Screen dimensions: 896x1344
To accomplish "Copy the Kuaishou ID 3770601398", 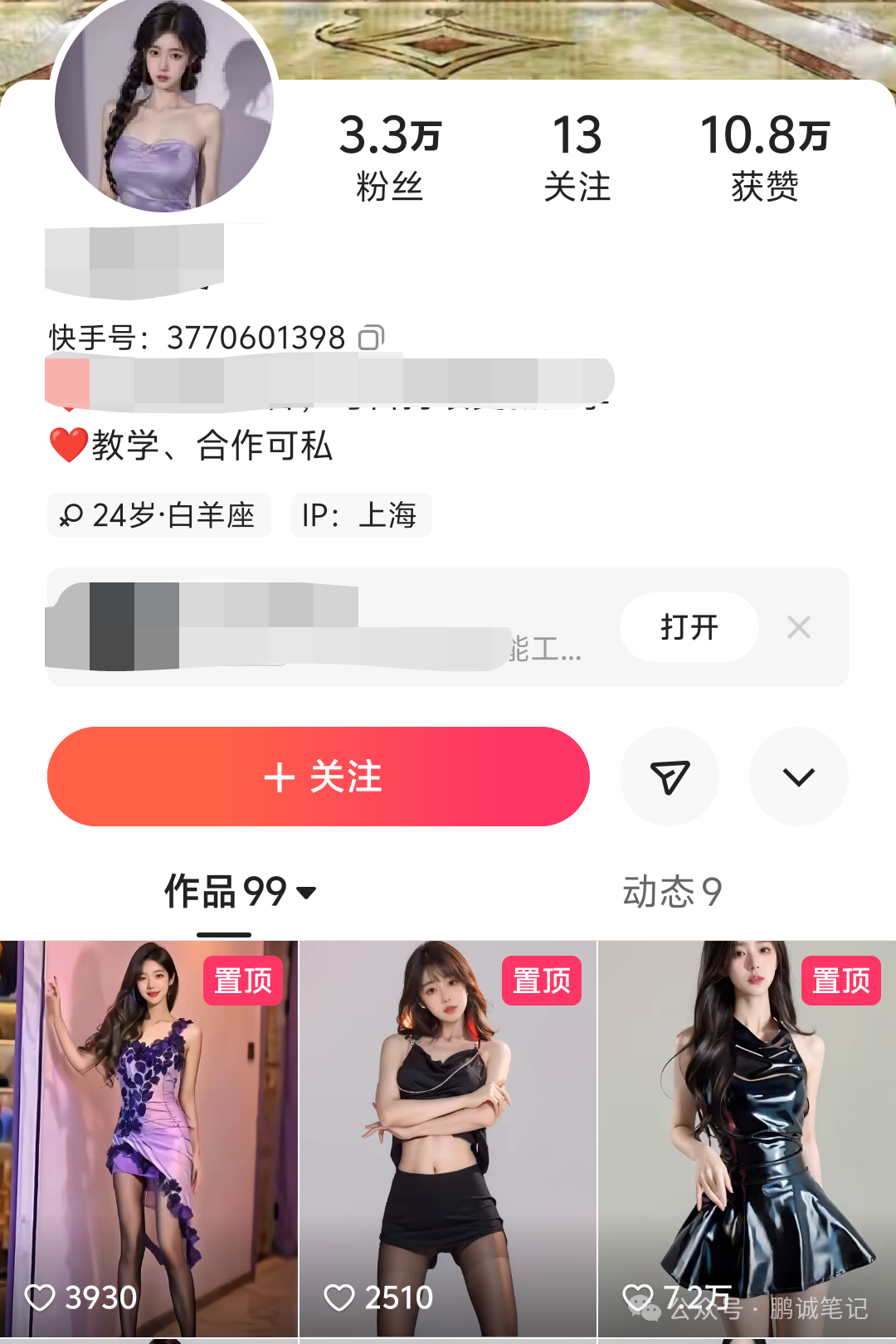I will (371, 338).
